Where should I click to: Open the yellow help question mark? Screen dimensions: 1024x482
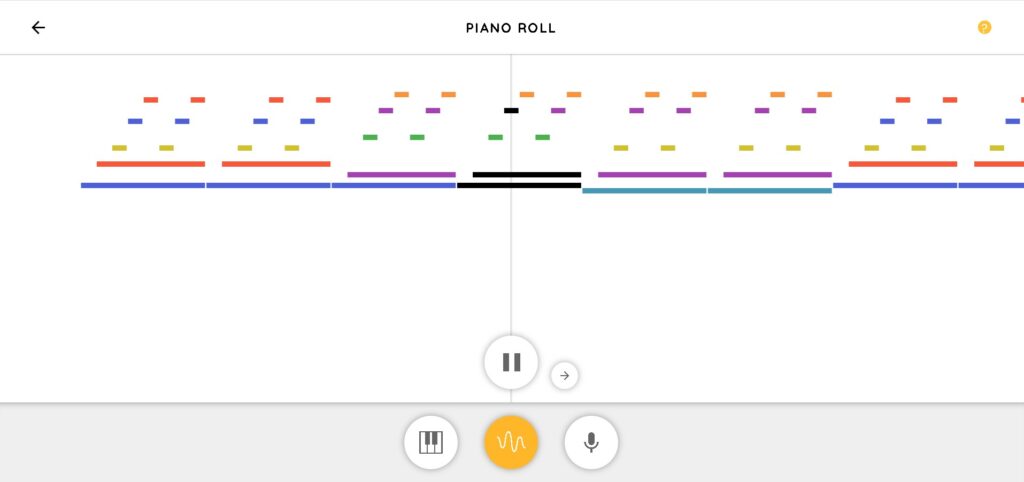click(984, 28)
